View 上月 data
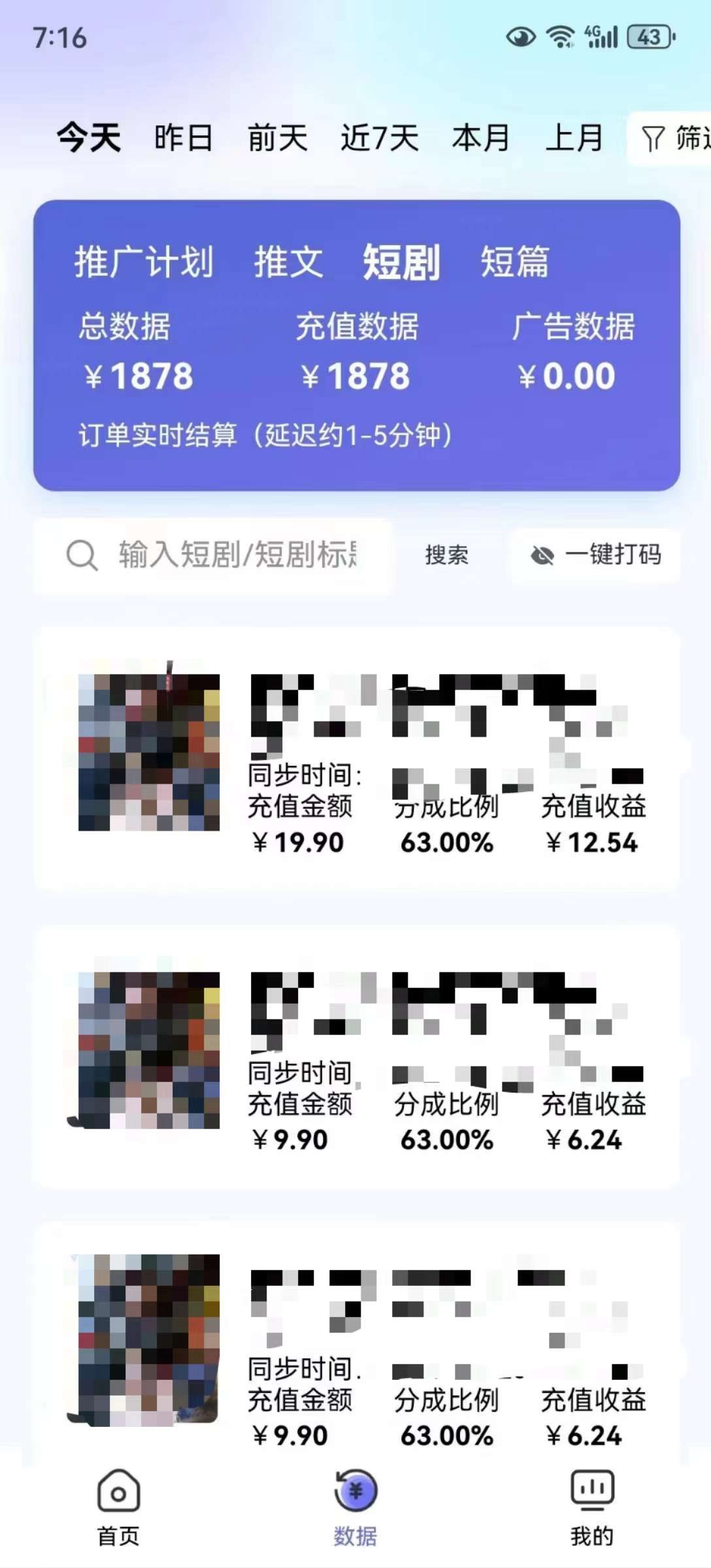Screen dimensions: 711x1568 coord(574,138)
